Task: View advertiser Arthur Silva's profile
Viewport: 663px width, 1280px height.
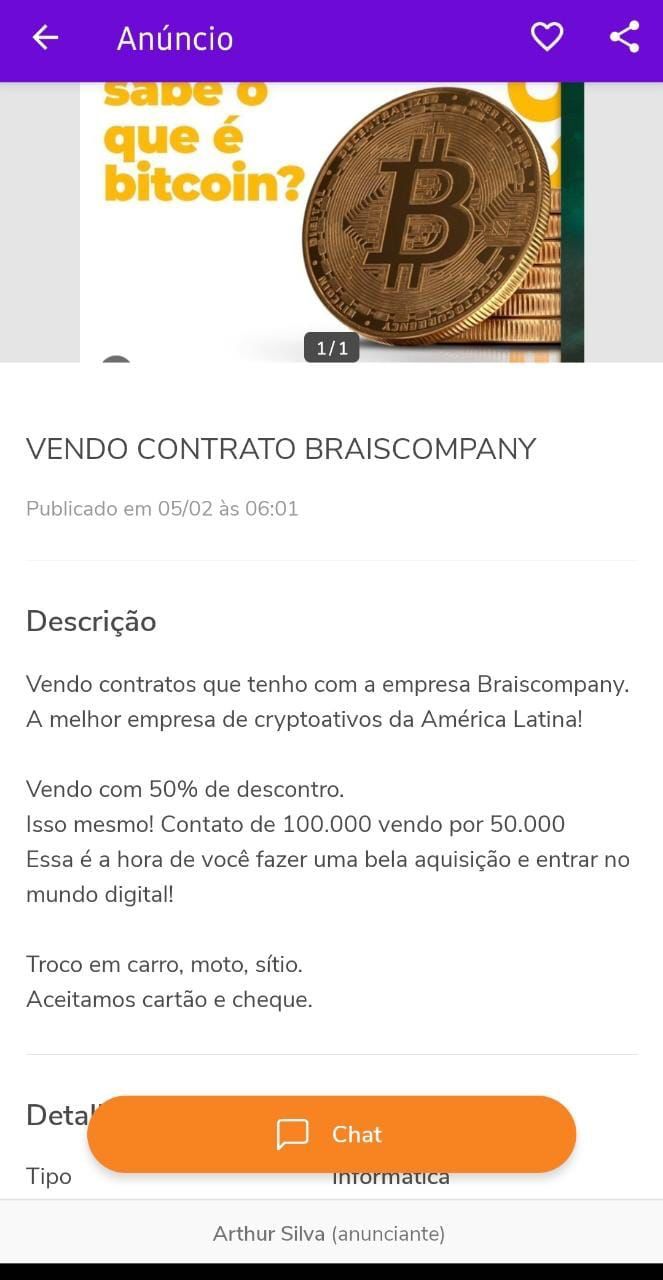Action: (x=329, y=1234)
